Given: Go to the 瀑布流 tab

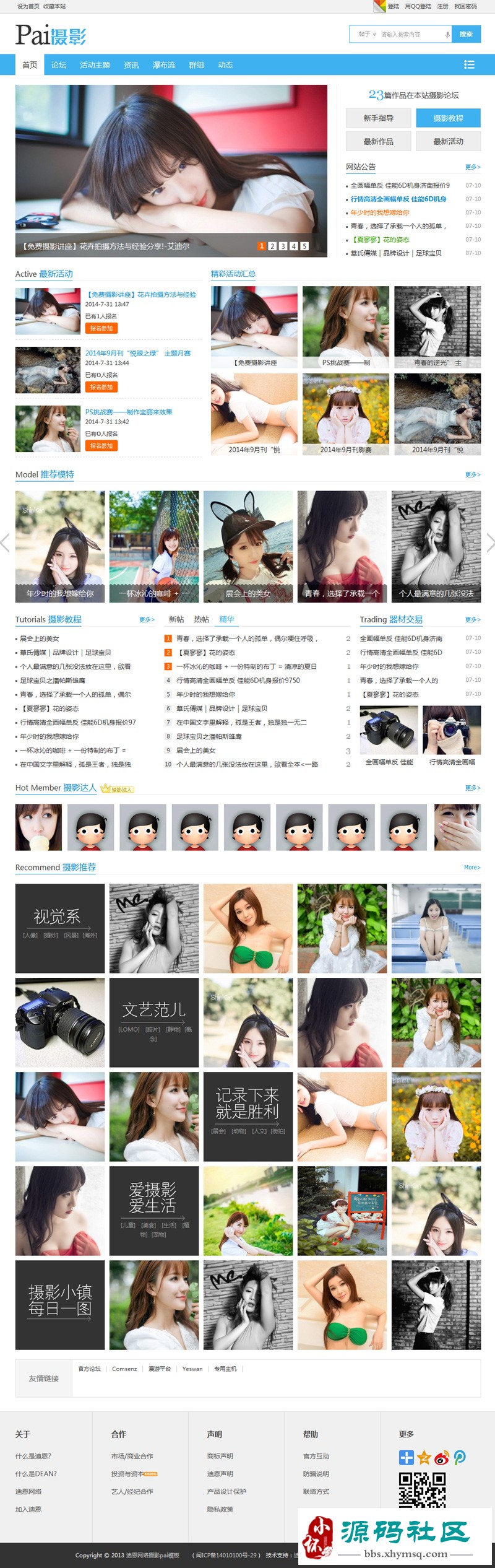Looking at the screenshot, I should (164, 65).
